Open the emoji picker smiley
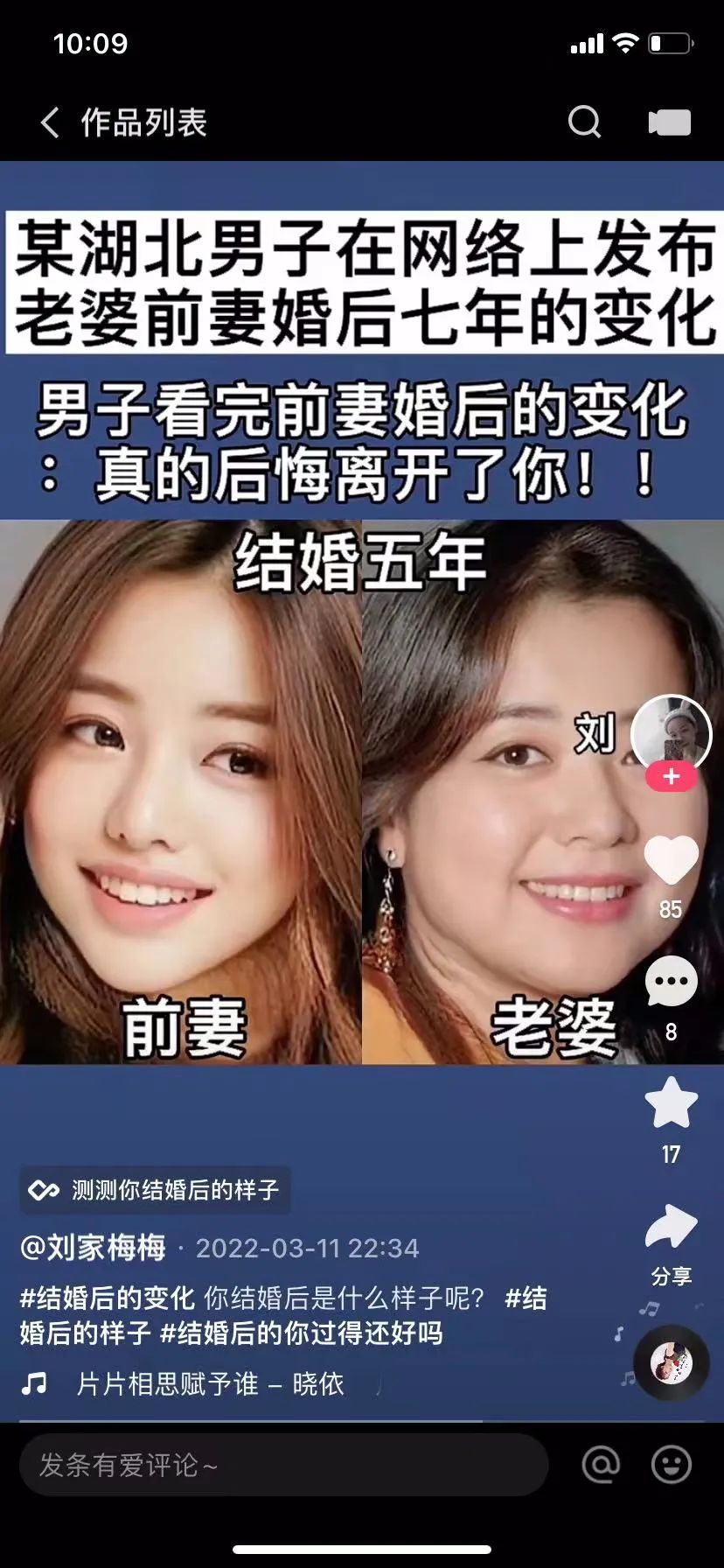Screen dimensions: 724x1568 (671, 1465)
